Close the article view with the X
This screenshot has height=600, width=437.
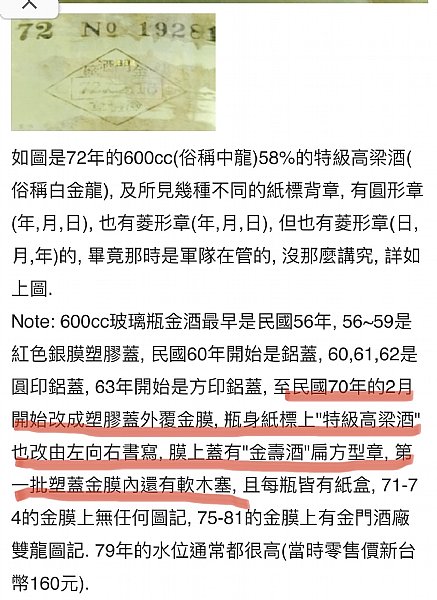pos(29,5)
